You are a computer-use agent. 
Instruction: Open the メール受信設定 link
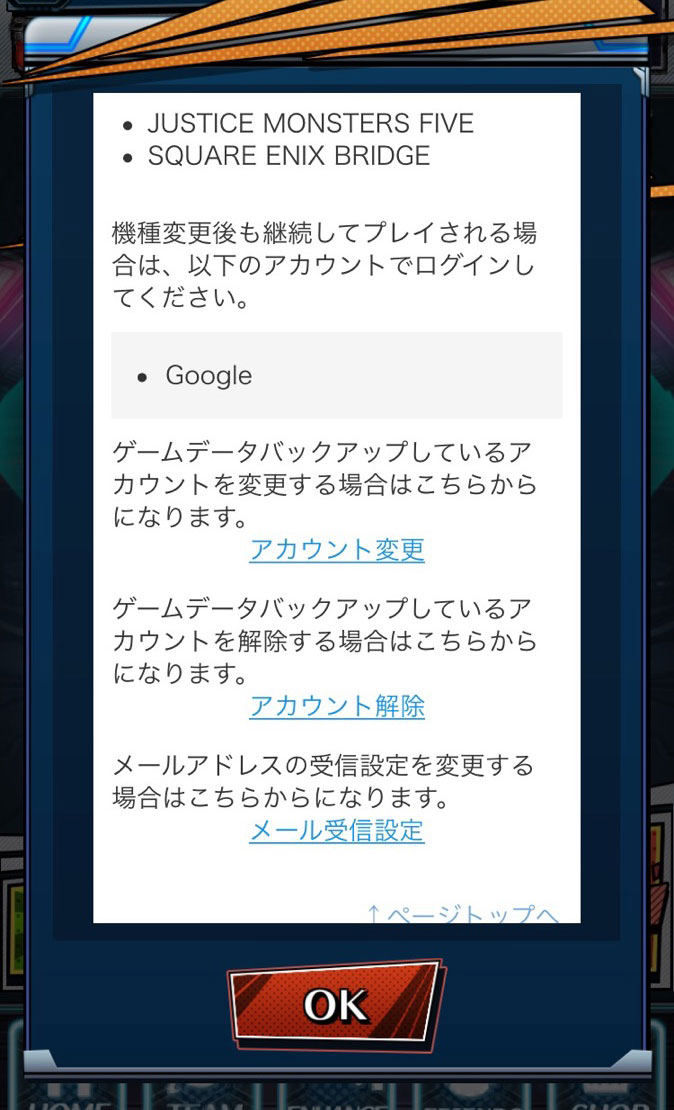[337, 831]
